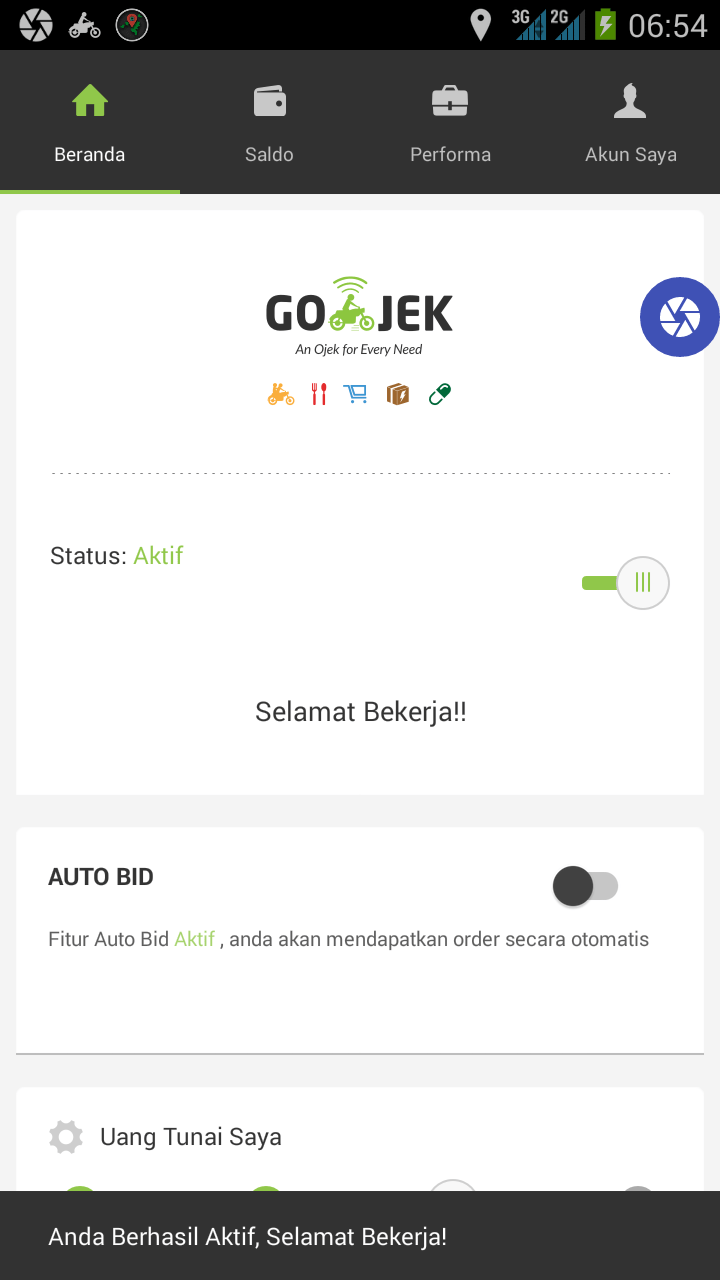The height and width of the screenshot is (1280, 720).
Task: Open the GO-BOX package delivery icon
Action: (x=397, y=393)
